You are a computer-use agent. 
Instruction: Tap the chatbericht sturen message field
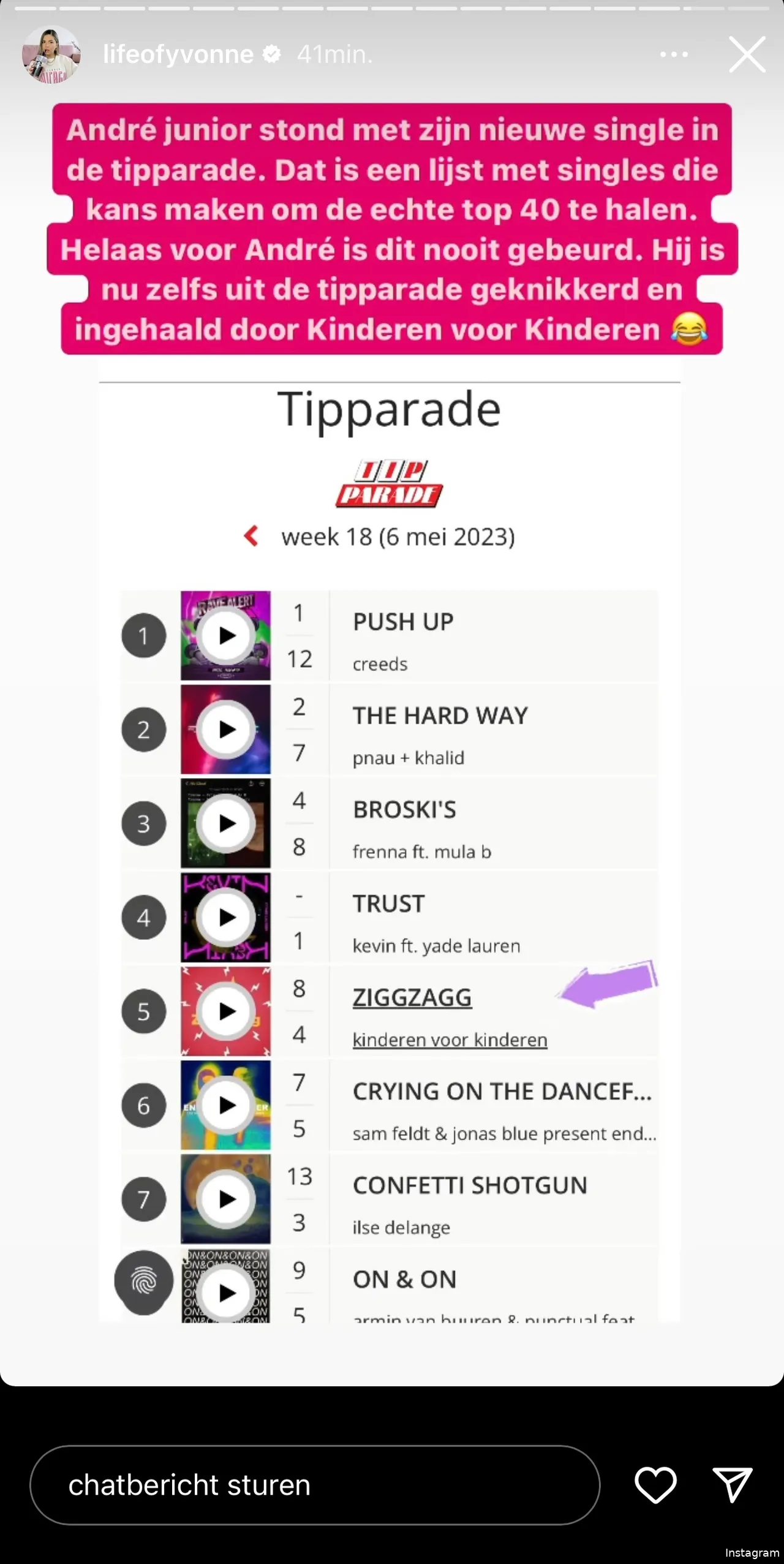click(x=314, y=1485)
